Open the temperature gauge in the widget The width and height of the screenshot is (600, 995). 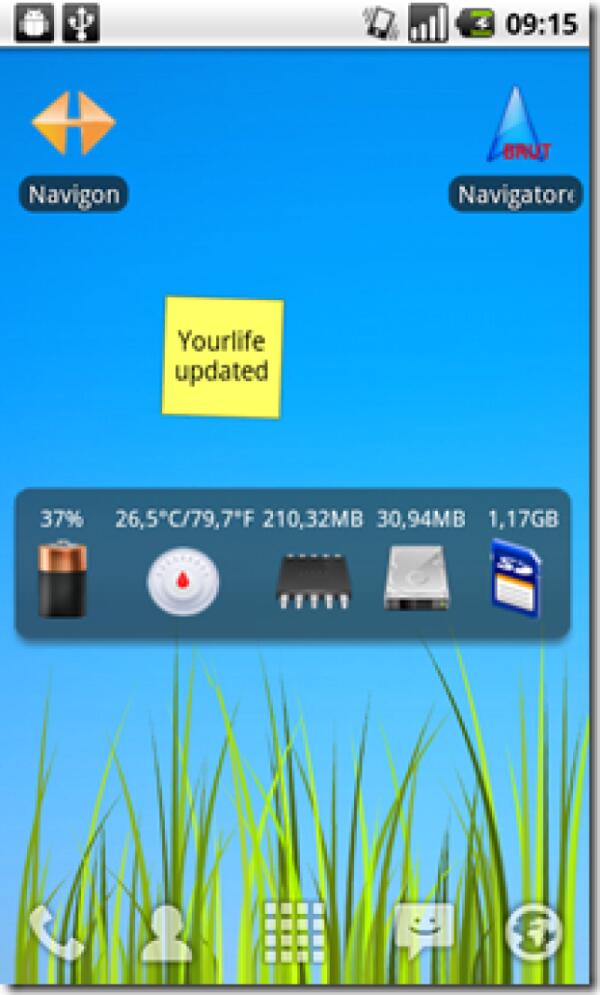point(182,580)
